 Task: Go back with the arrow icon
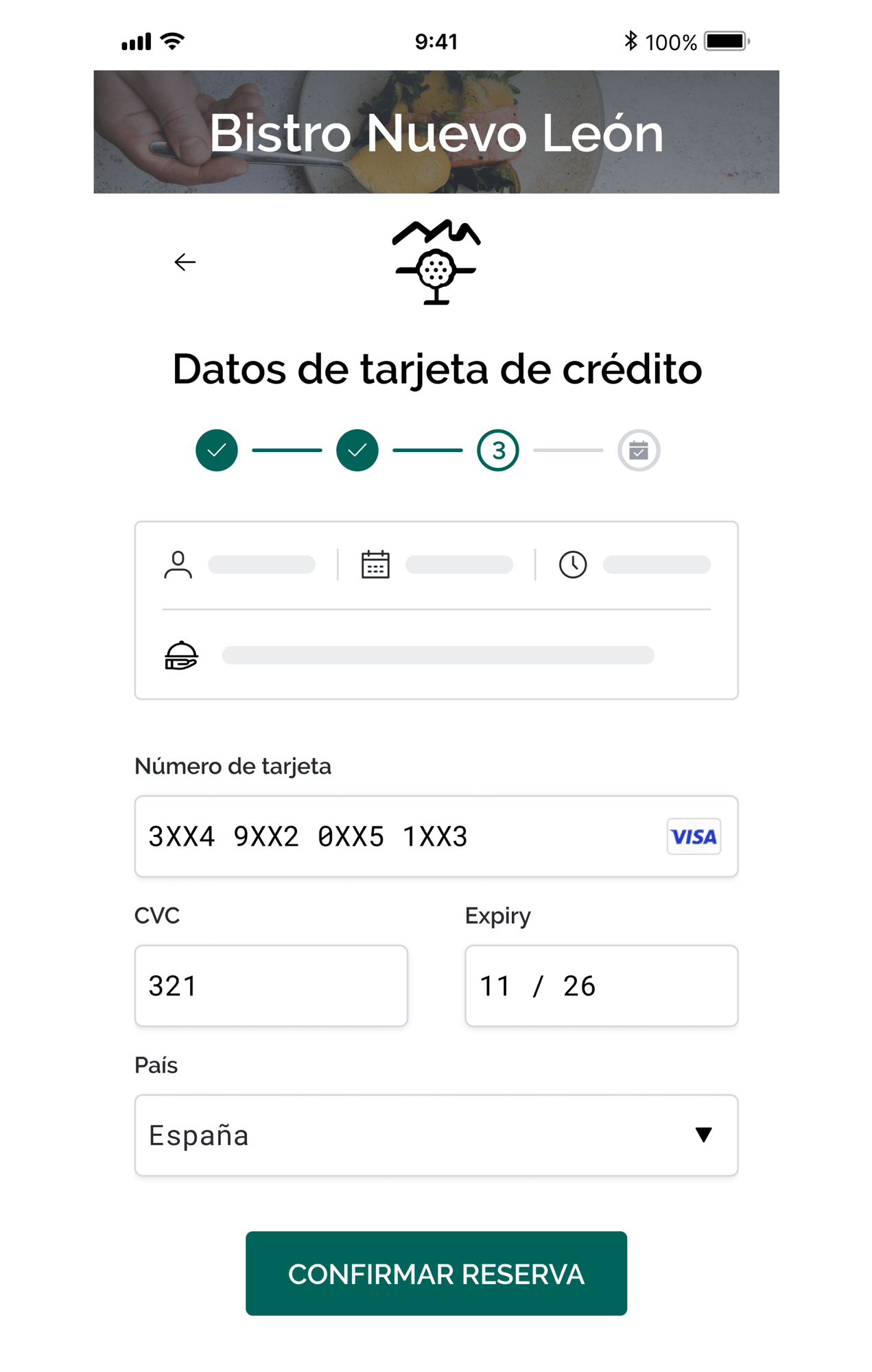tap(185, 262)
